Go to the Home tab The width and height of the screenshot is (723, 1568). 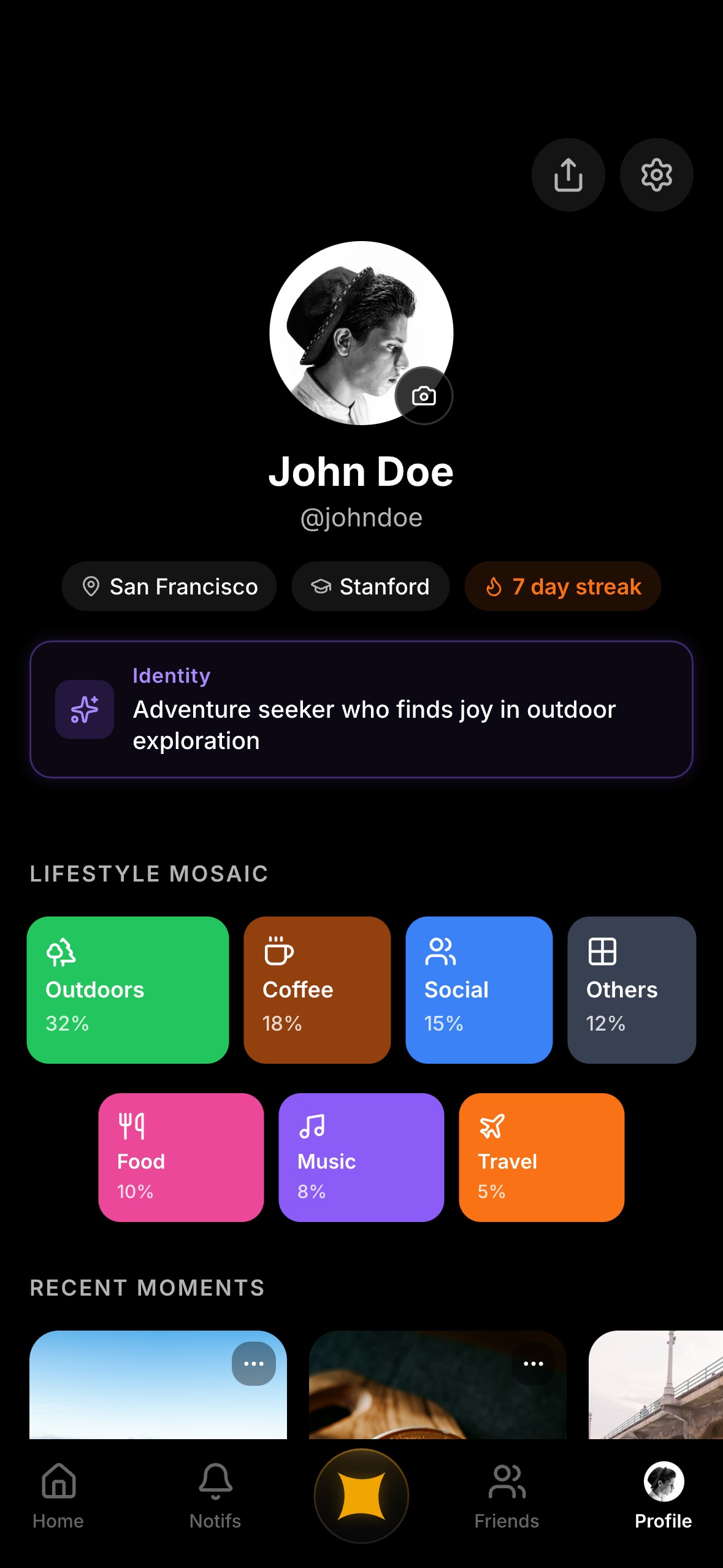click(58, 1496)
